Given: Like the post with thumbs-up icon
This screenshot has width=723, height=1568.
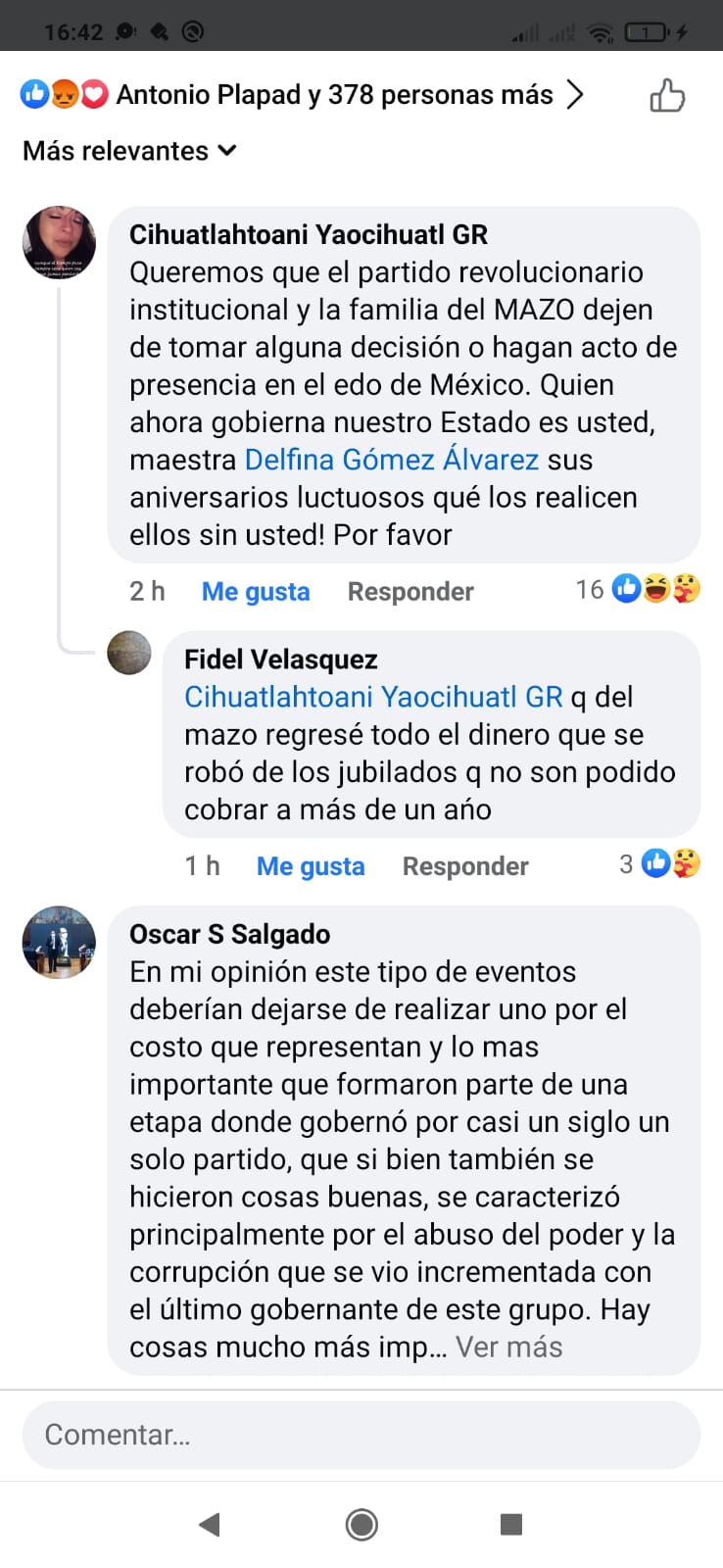Looking at the screenshot, I should (667, 95).
